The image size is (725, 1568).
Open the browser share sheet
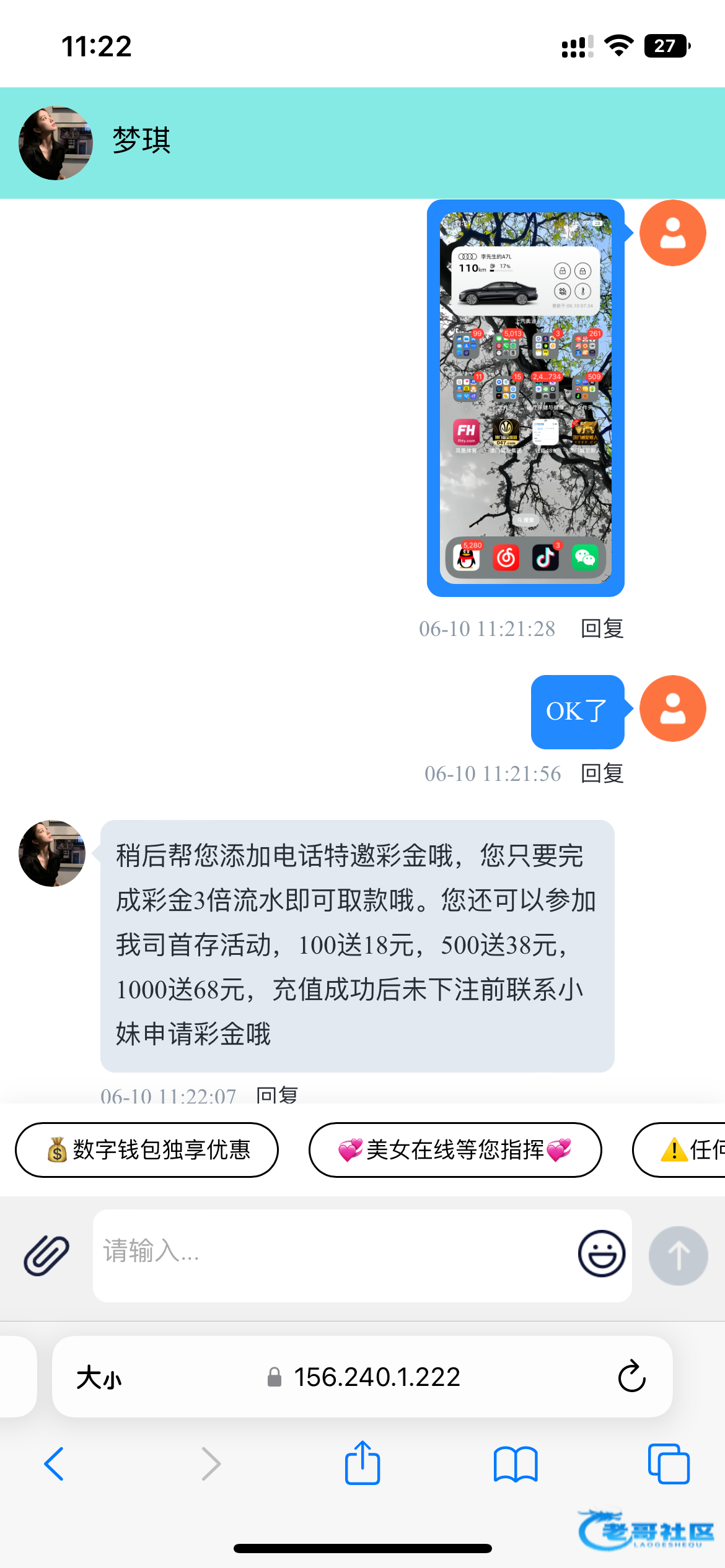(x=362, y=1464)
